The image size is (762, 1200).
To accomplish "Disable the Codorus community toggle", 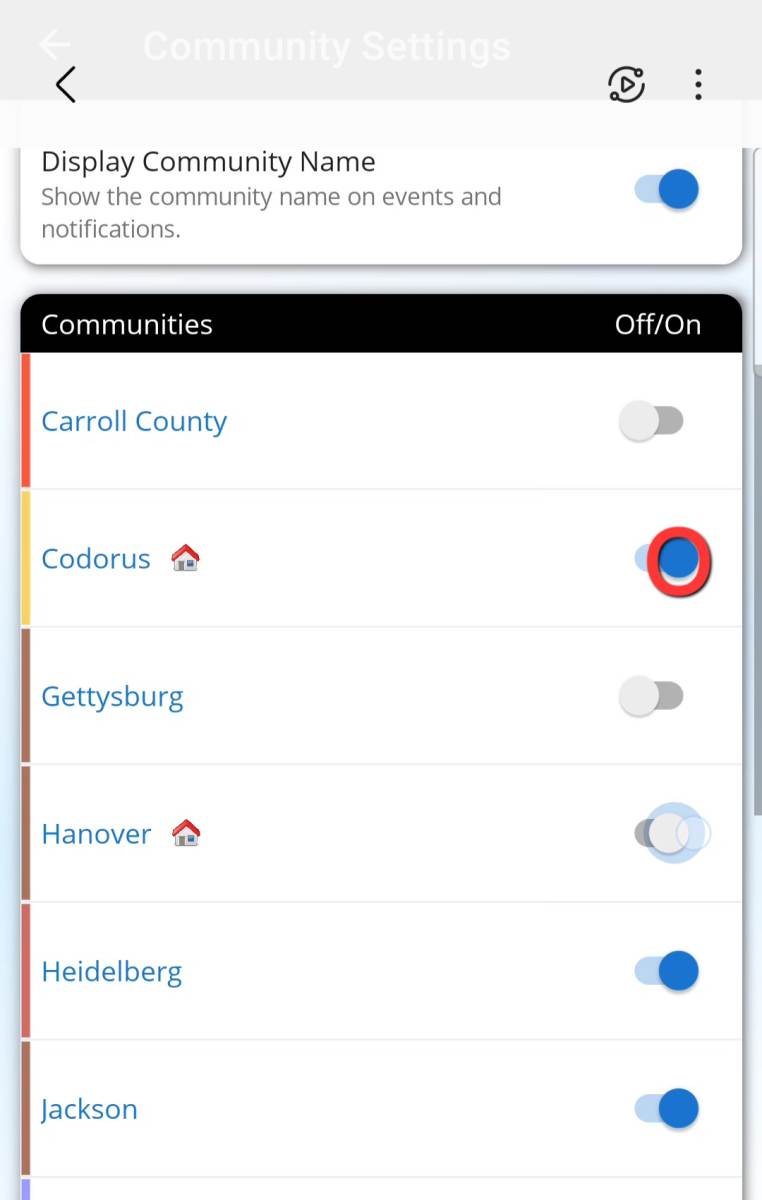I will (x=667, y=558).
